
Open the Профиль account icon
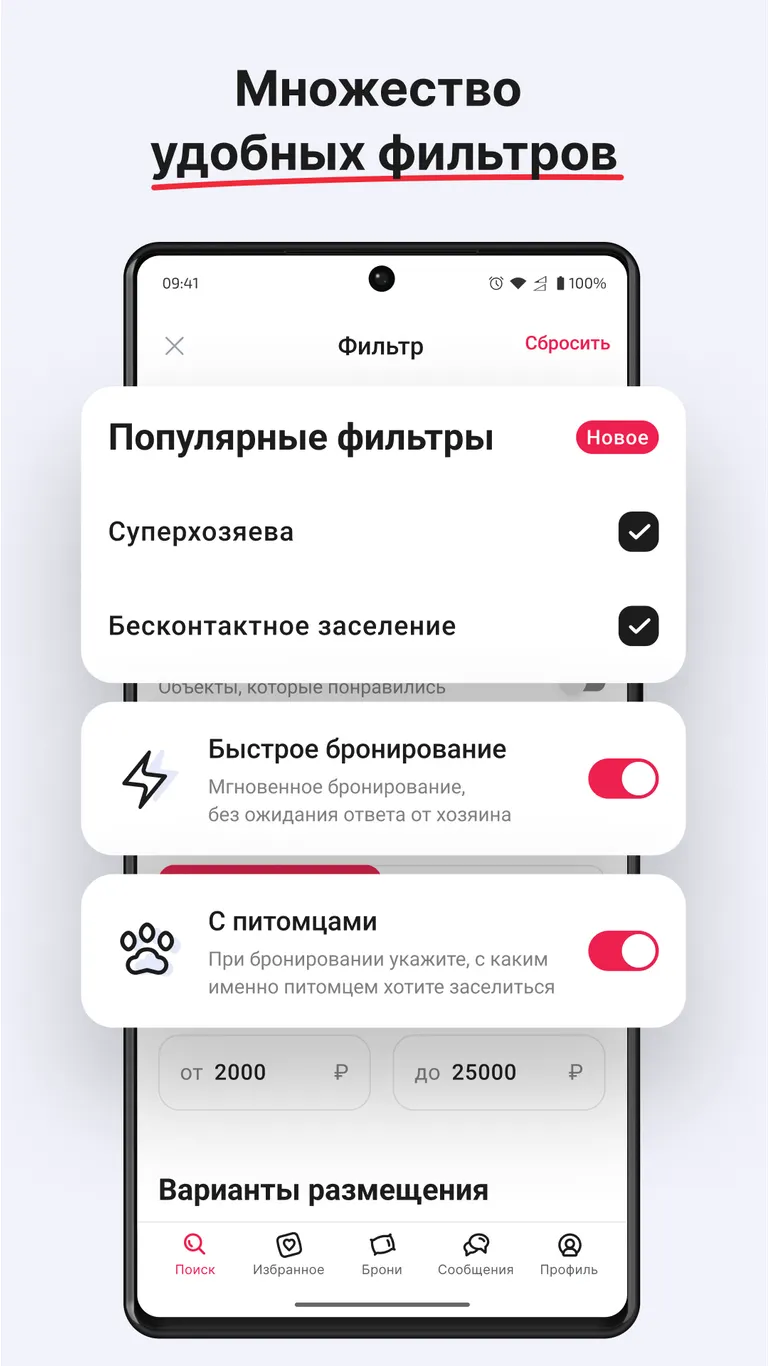coord(568,1243)
